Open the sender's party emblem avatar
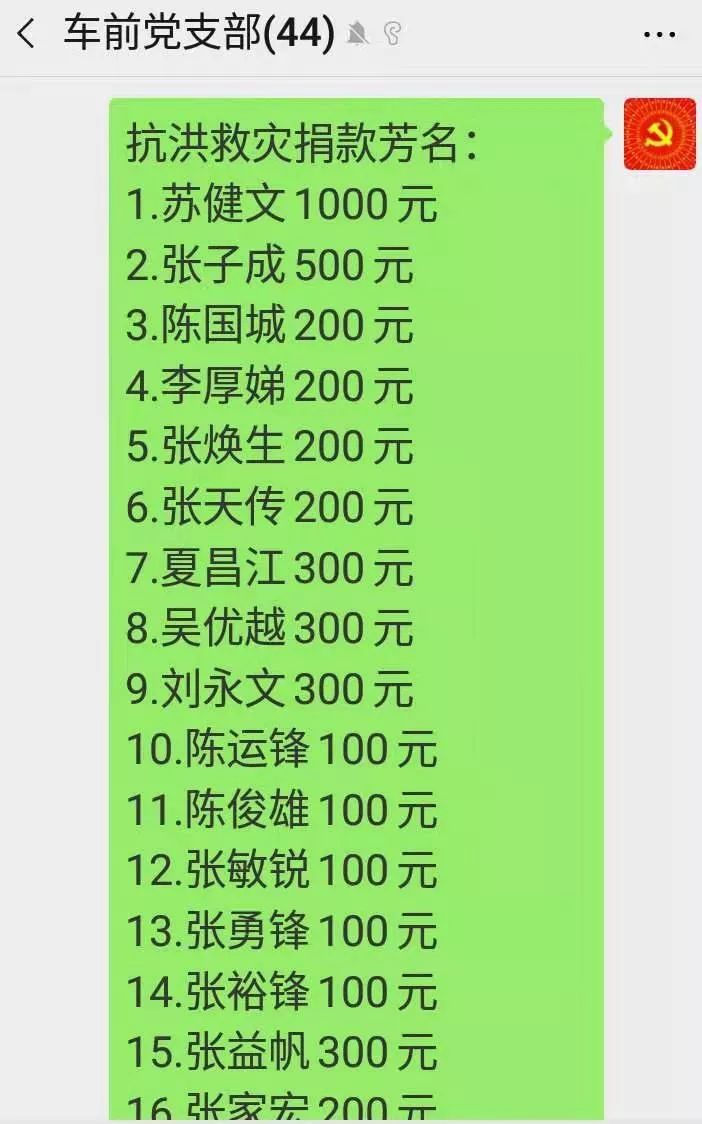 click(x=660, y=134)
